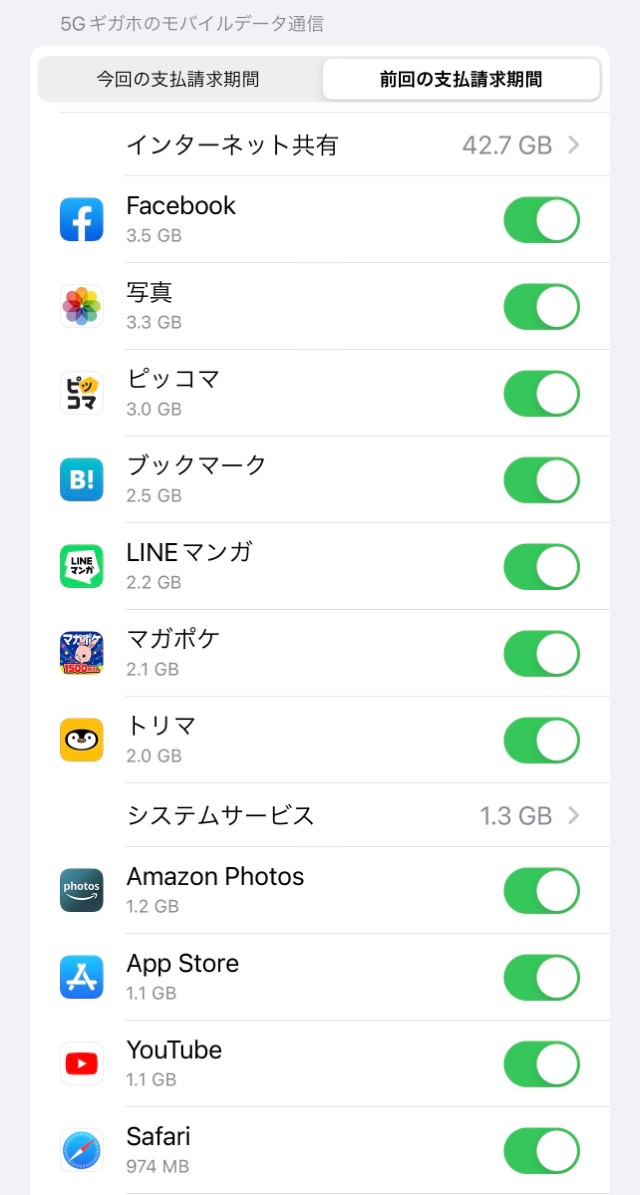The width and height of the screenshot is (640, 1195).
Task: Toggle the YouTube mobile data switch
Action: 542,1065
